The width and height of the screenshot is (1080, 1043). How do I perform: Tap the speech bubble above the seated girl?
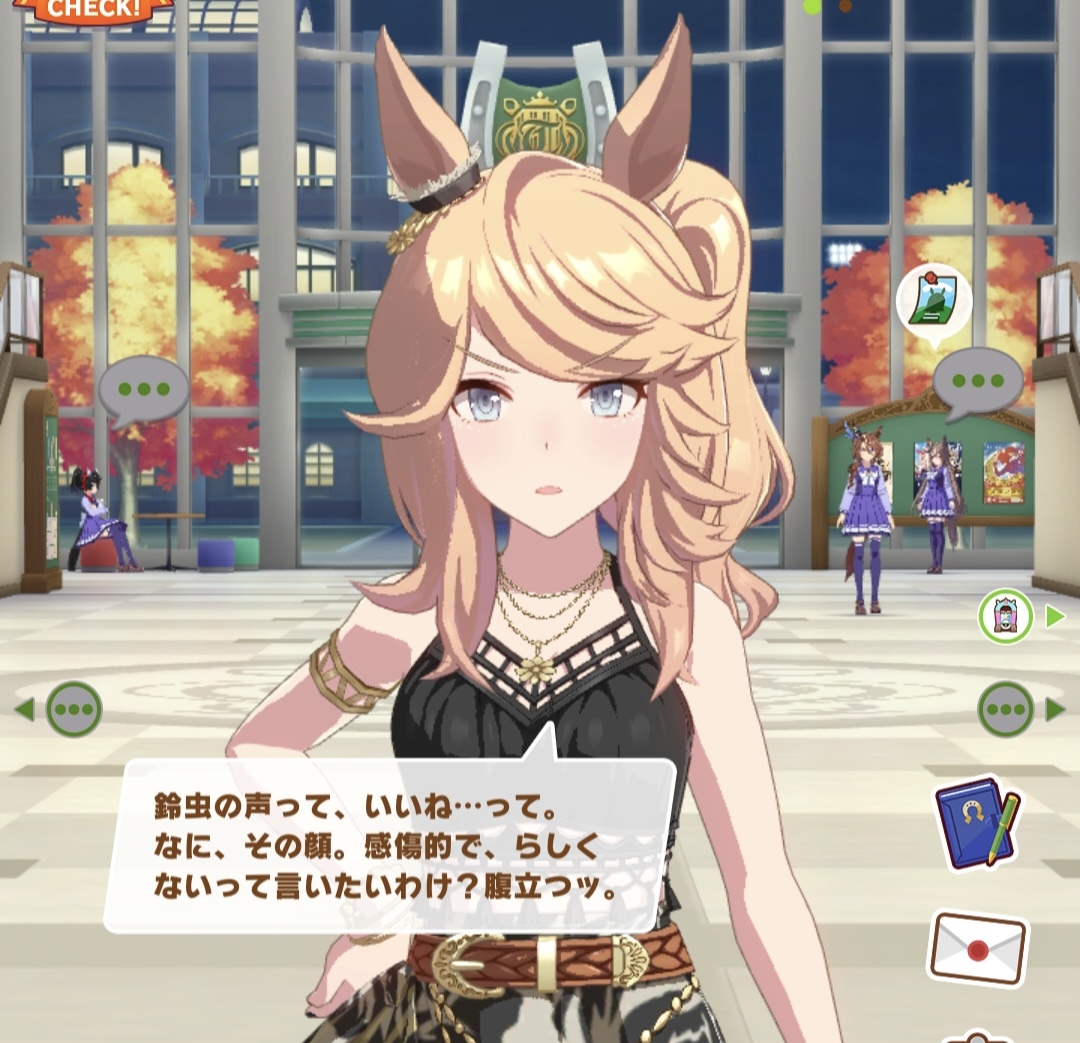143,389
